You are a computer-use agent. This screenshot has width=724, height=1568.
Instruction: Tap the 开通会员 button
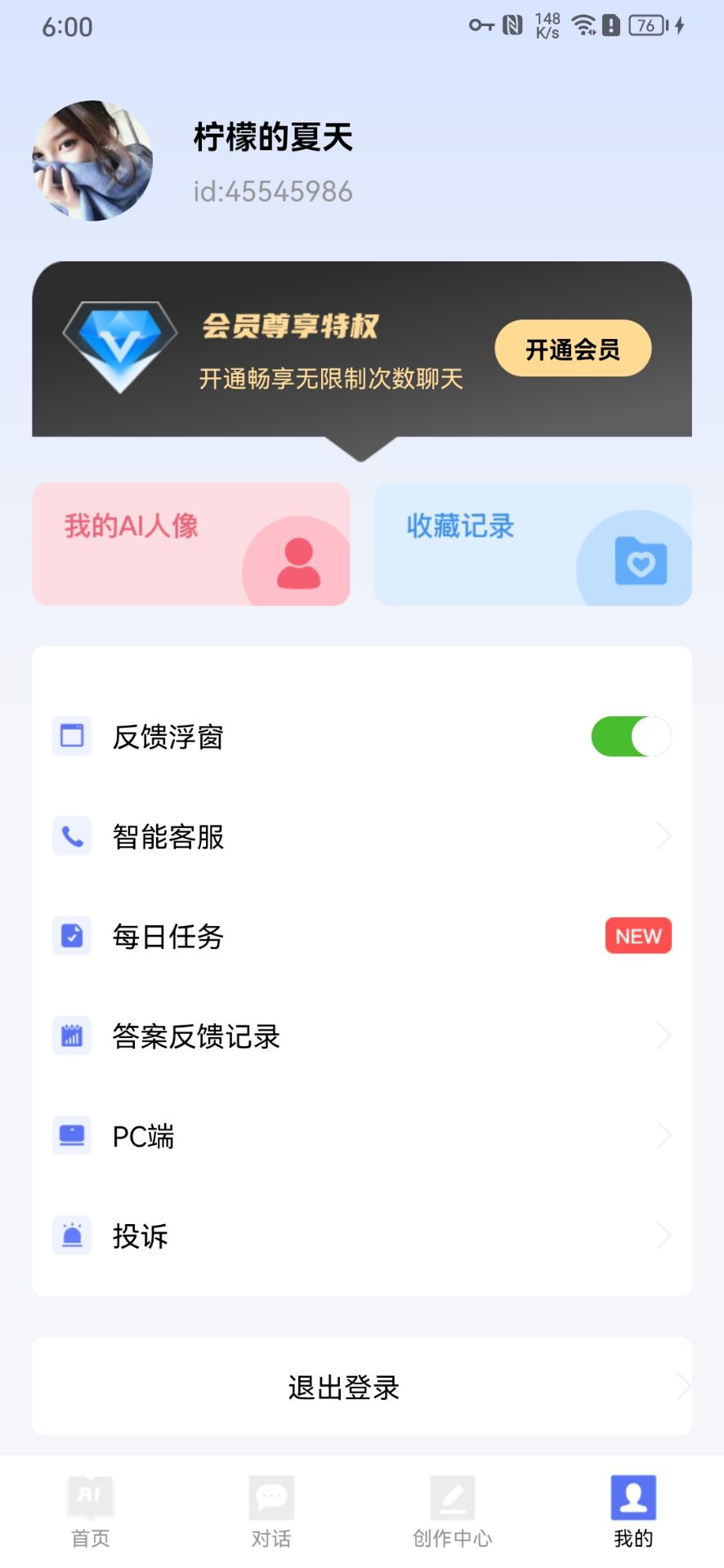click(x=573, y=349)
